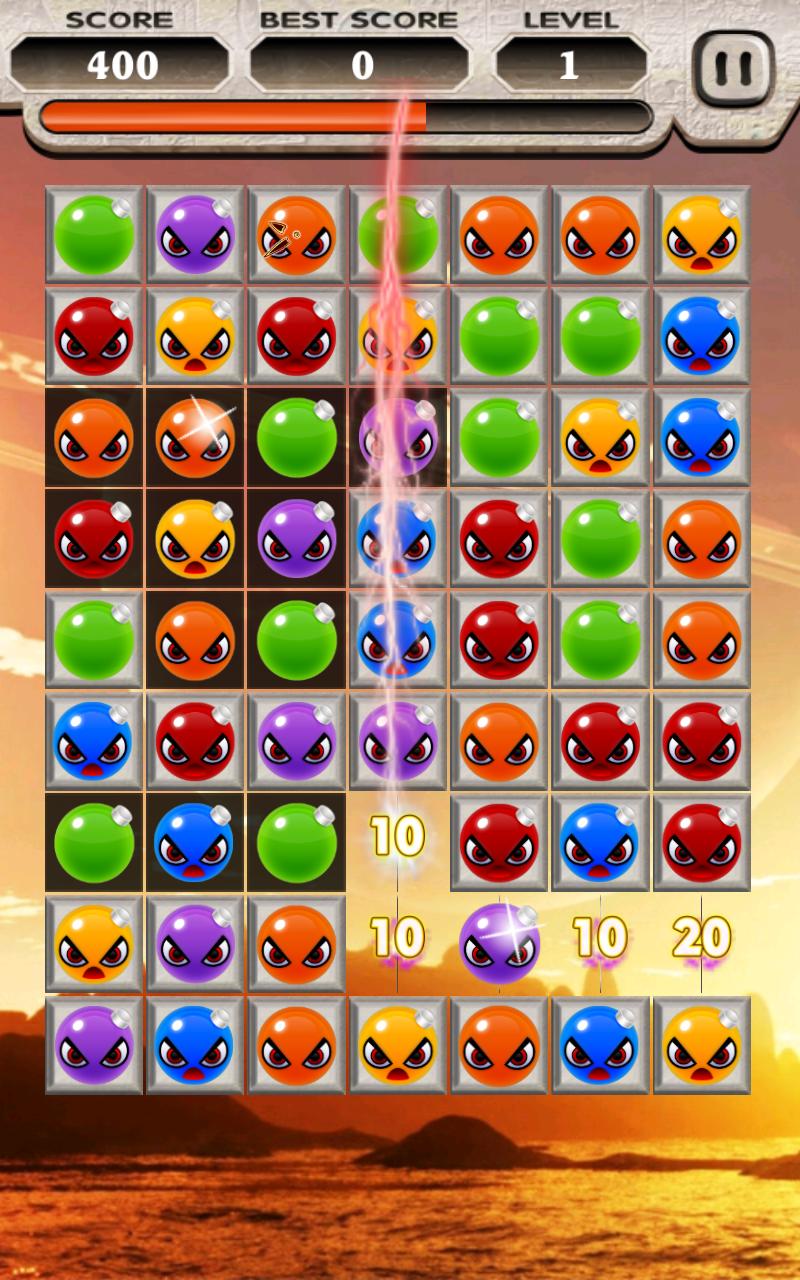Pop the yellow ball in the top-right corner

click(701, 235)
